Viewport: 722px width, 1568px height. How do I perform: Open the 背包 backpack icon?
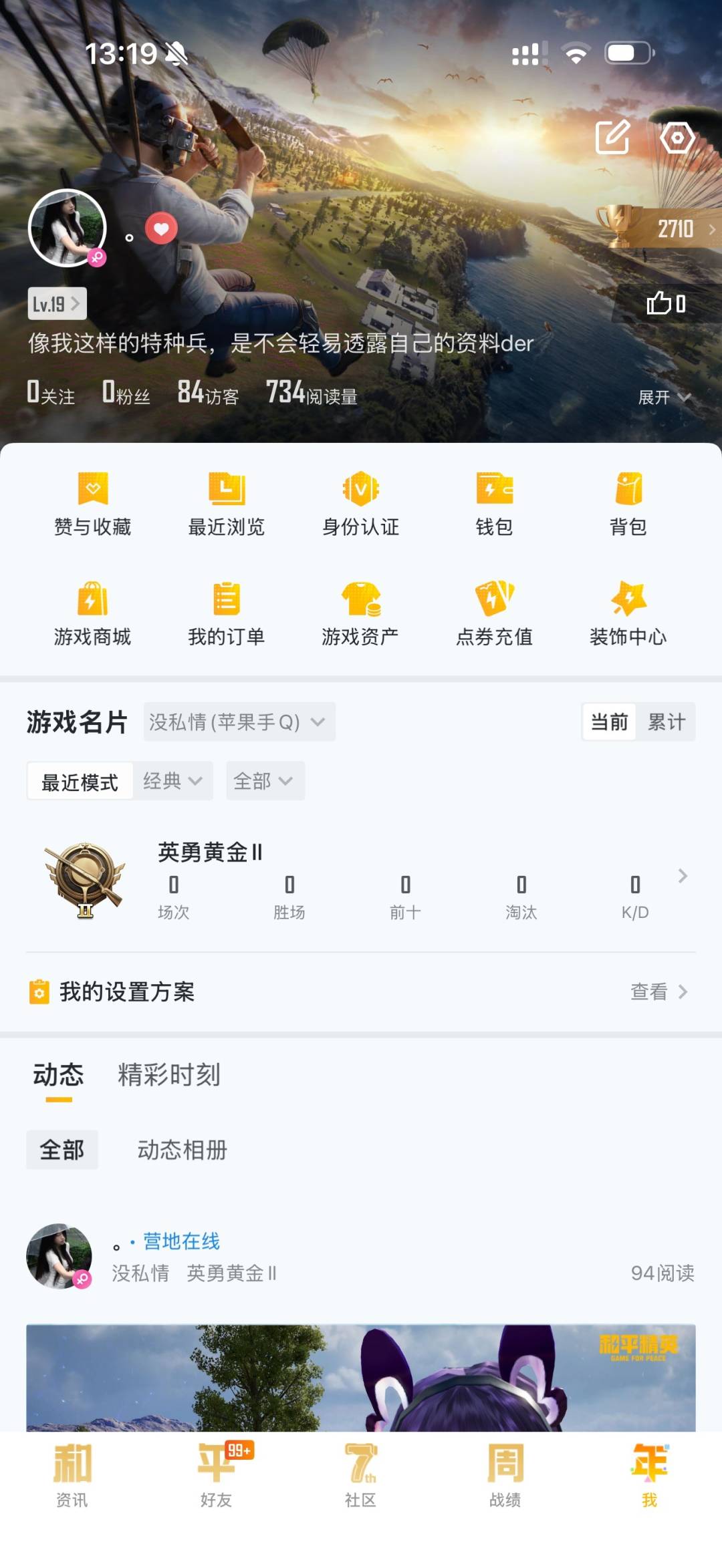tap(628, 504)
